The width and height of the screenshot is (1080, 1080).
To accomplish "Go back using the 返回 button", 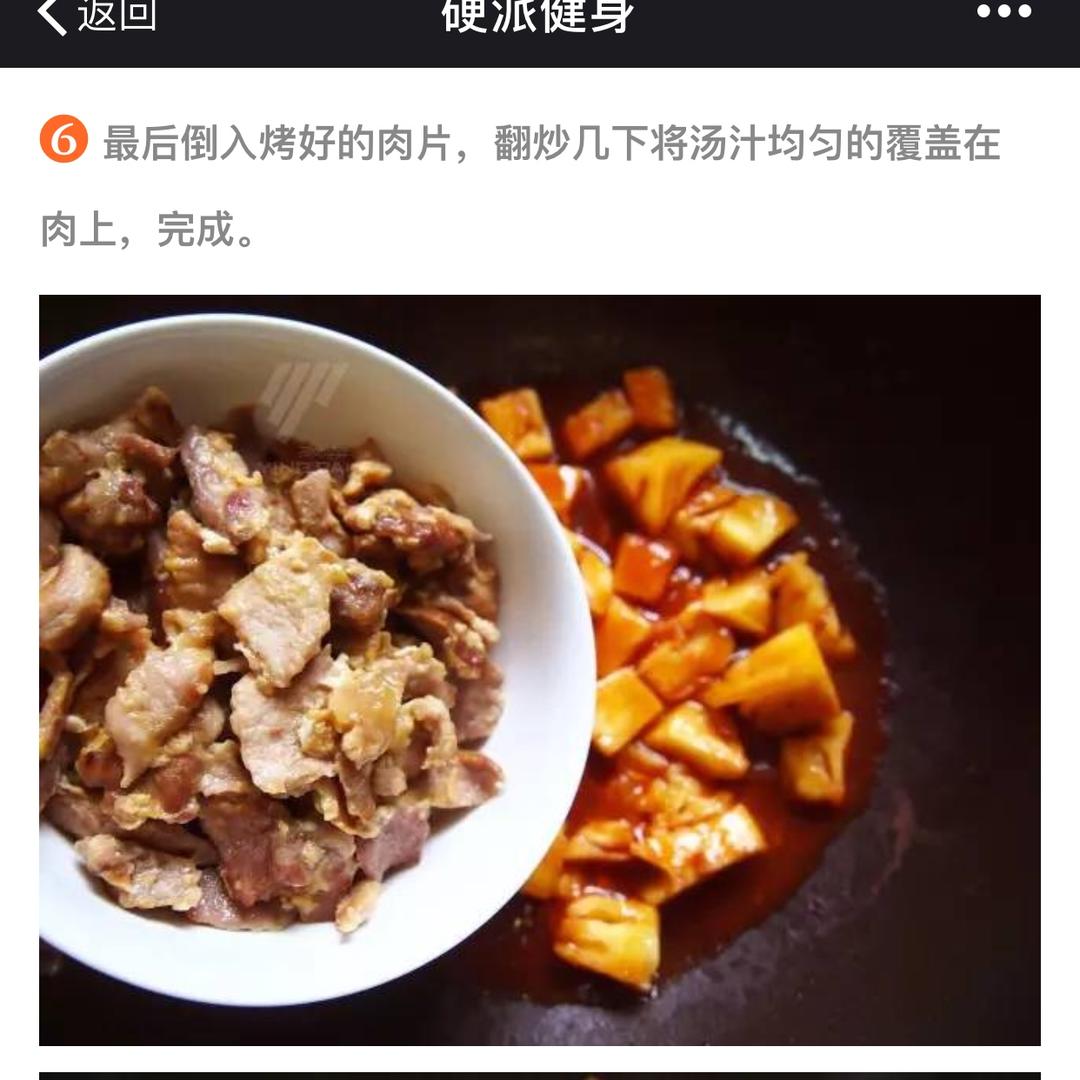I will point(97,14).
